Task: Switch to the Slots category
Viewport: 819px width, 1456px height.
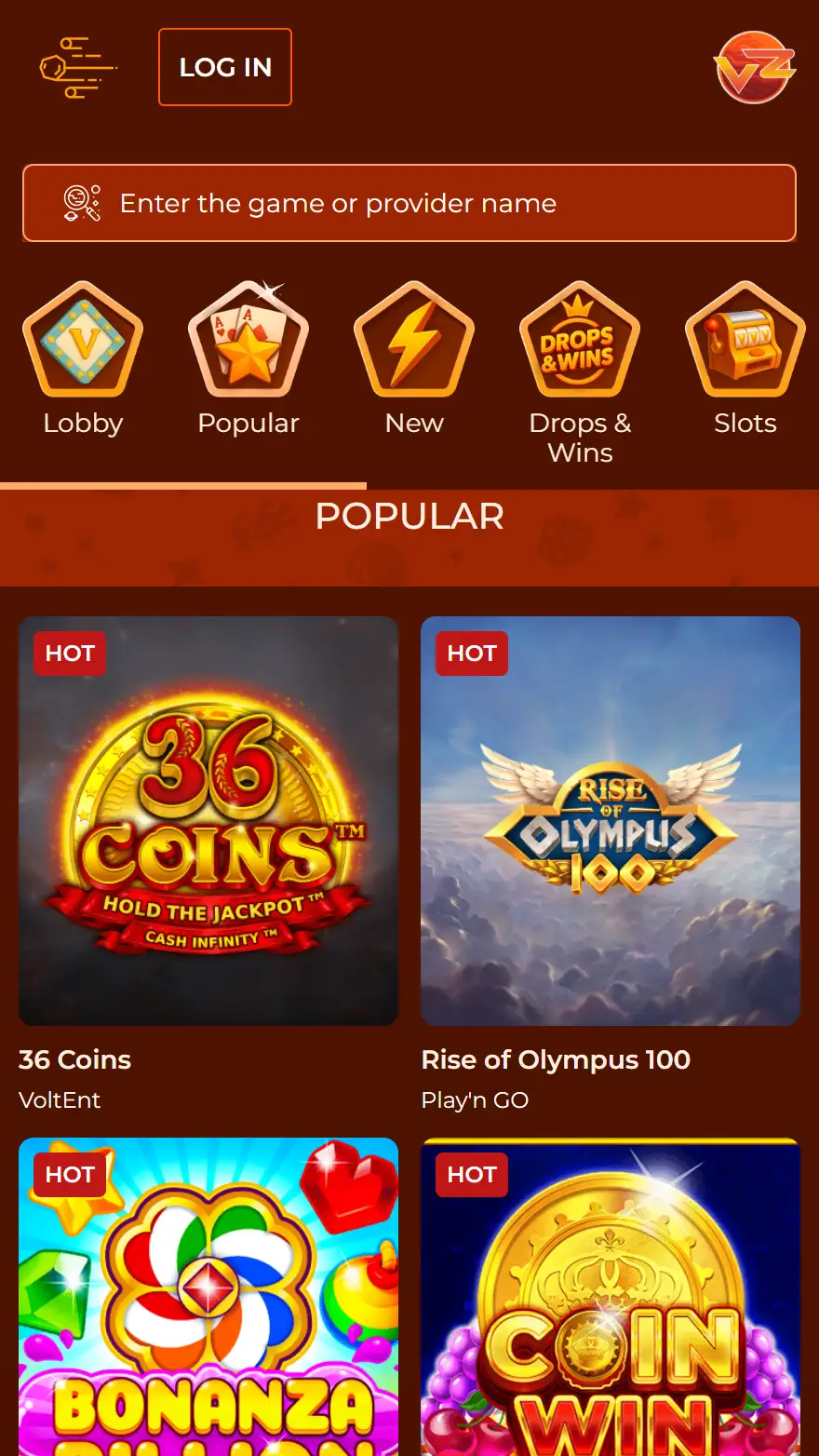Action: click(x=745, y=358)
